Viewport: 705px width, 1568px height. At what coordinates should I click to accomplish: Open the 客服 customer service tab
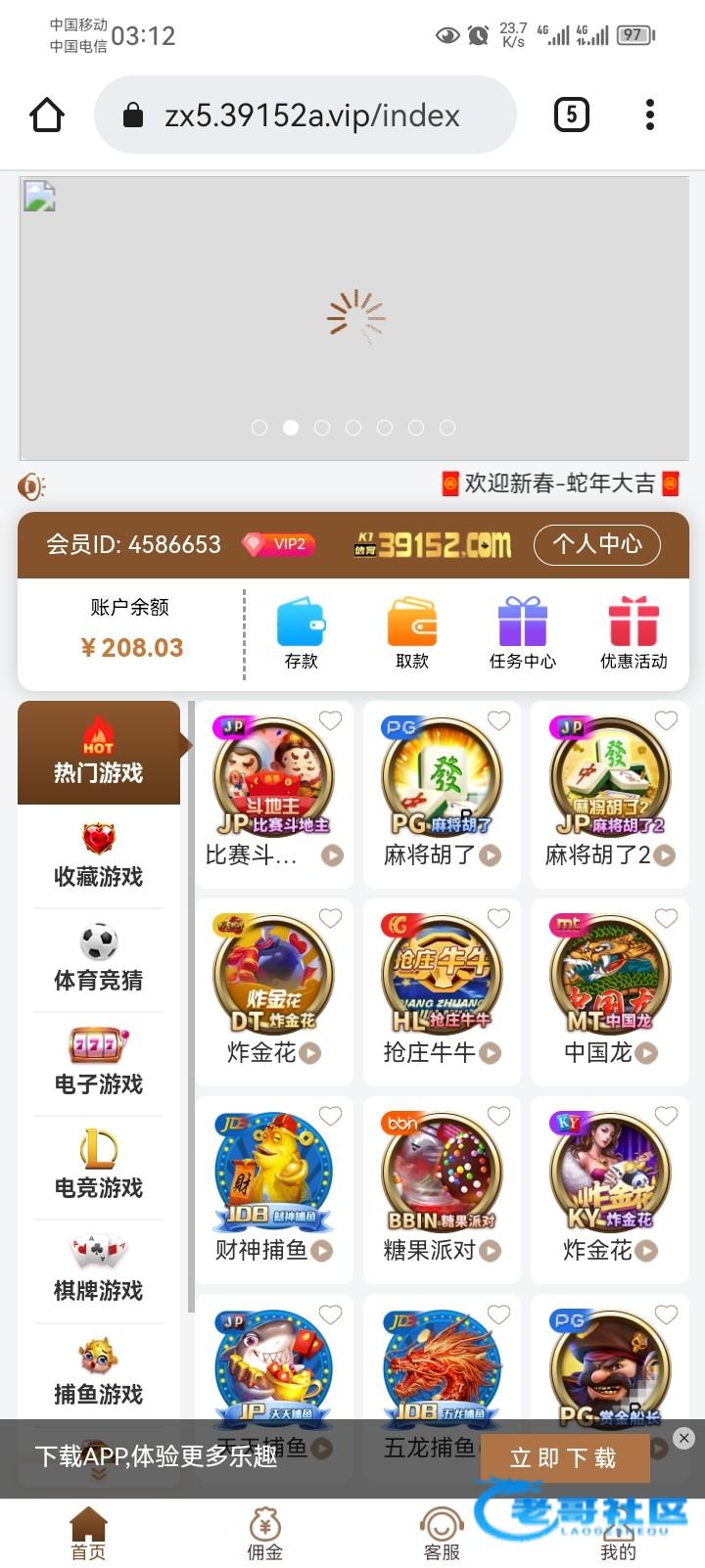(x=442, y=1533)
